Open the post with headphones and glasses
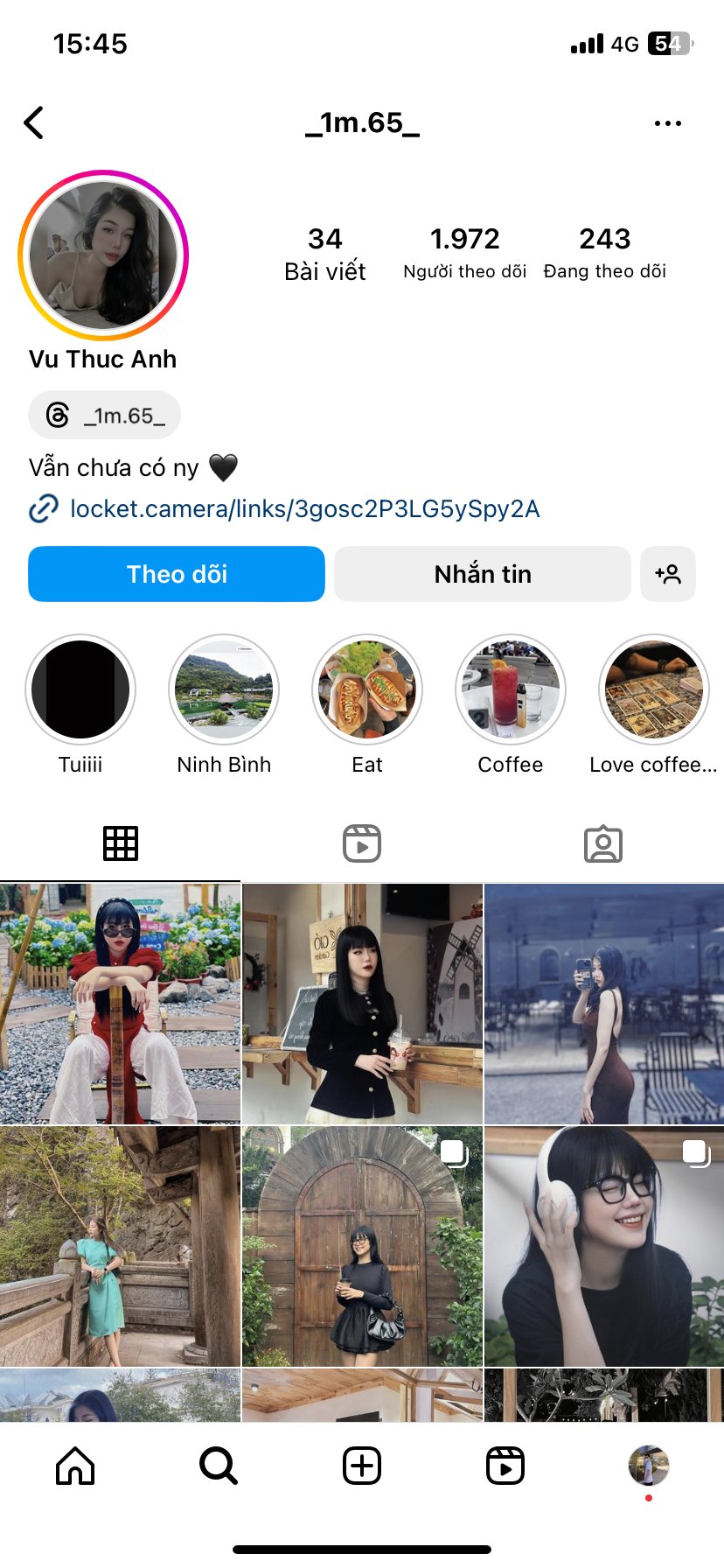The width and height of the screenshot is (724, 1568). [x=604, y=1246]
